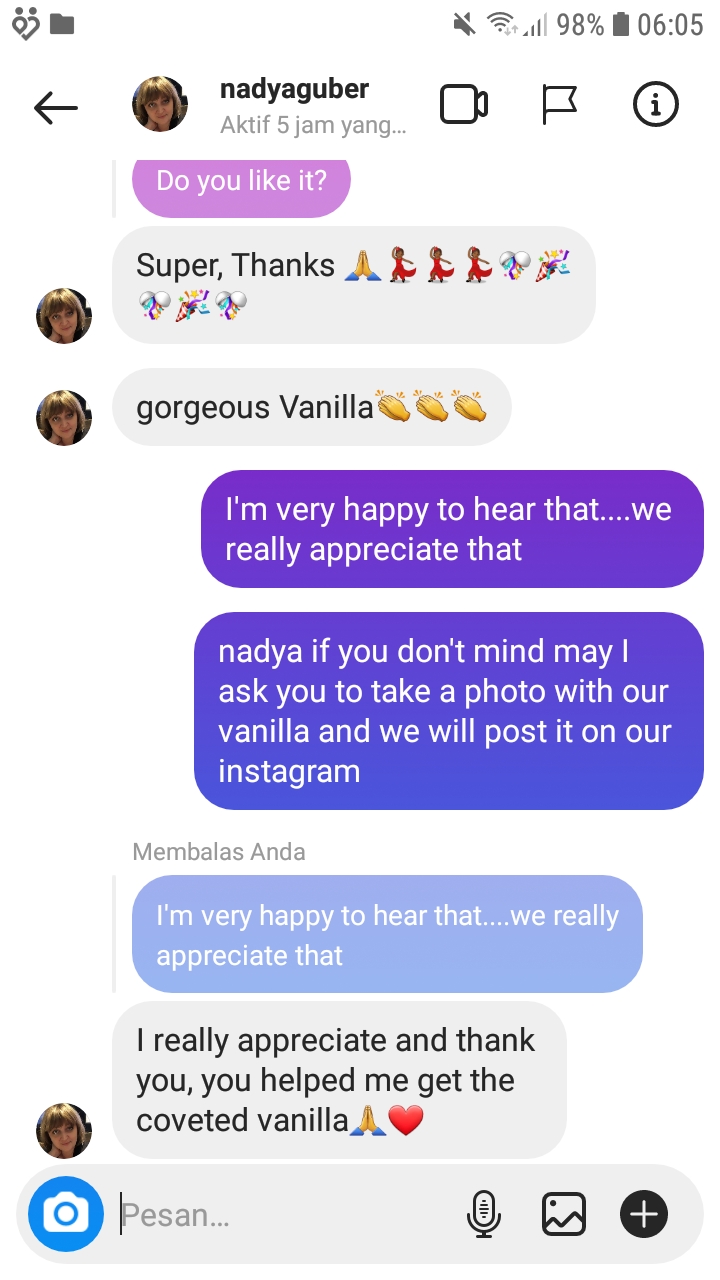Screen dimensions: 720x1280
Task: Jump to the quoted "Do you like it?" message
Action: point(241,182)
